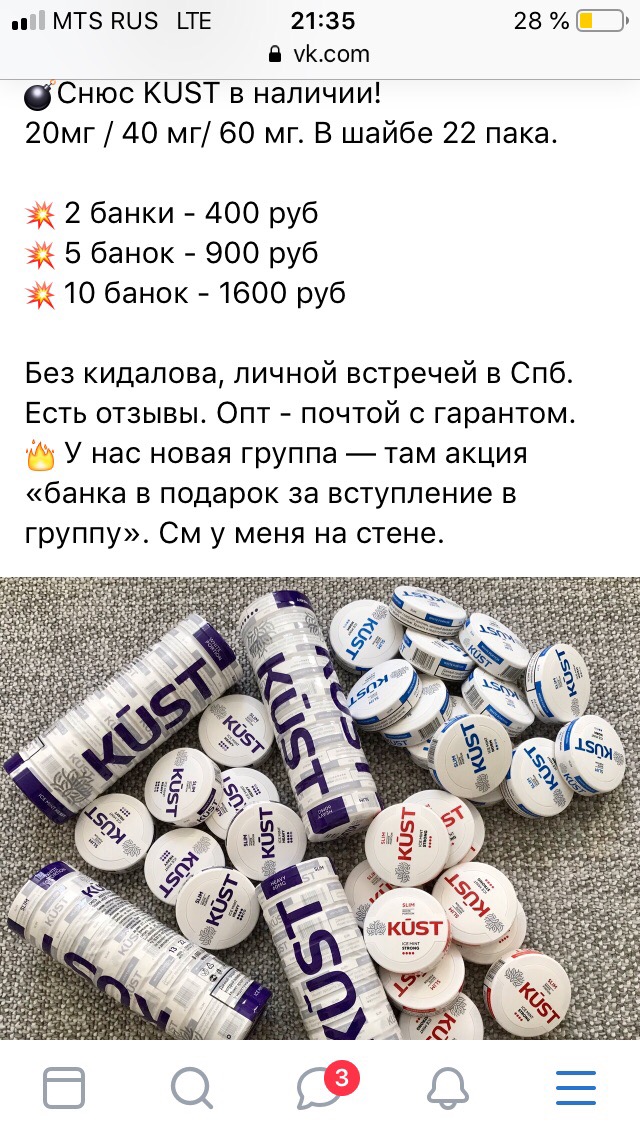
Task: Tap the vk.com address bar
Action: [320, 53]
